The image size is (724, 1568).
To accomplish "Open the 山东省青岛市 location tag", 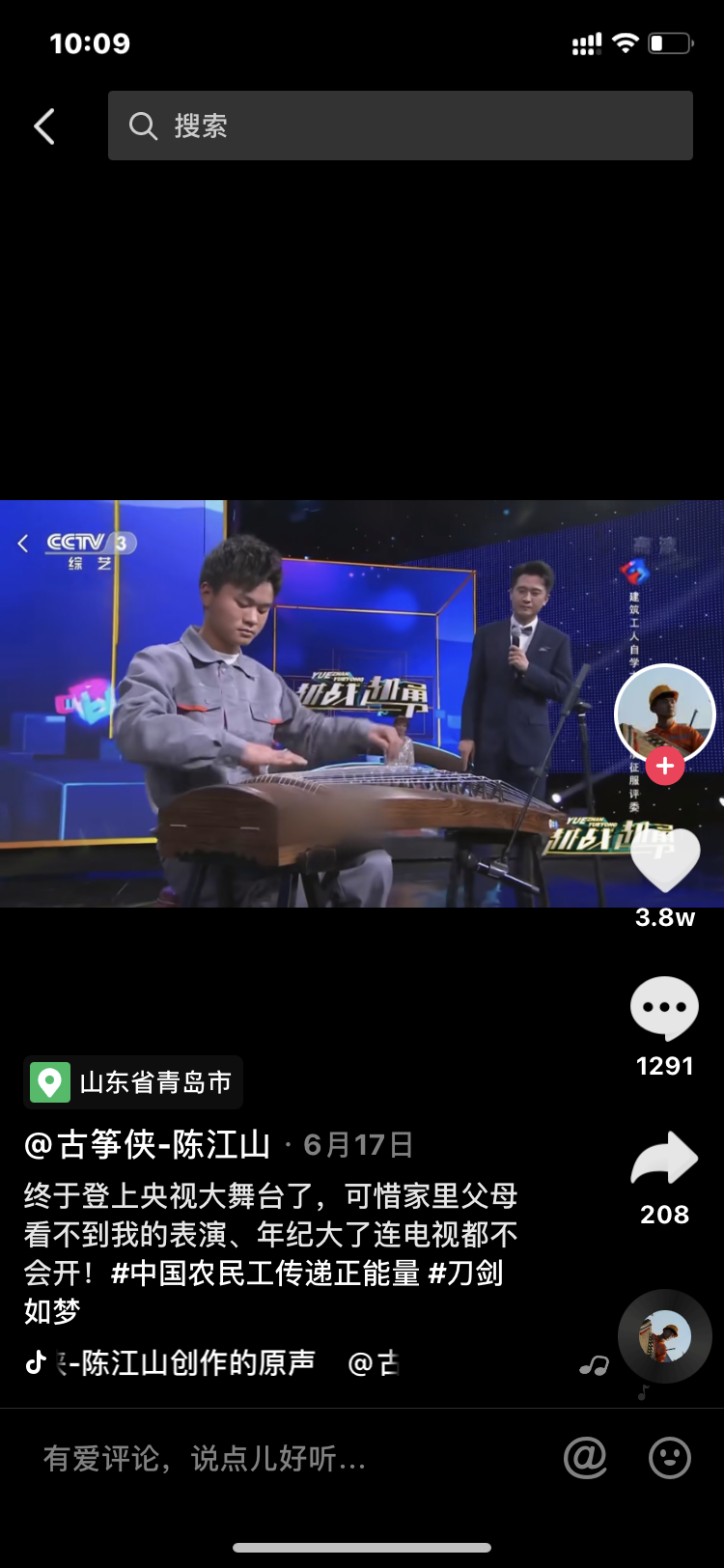I will click(x=133, y=1082).
